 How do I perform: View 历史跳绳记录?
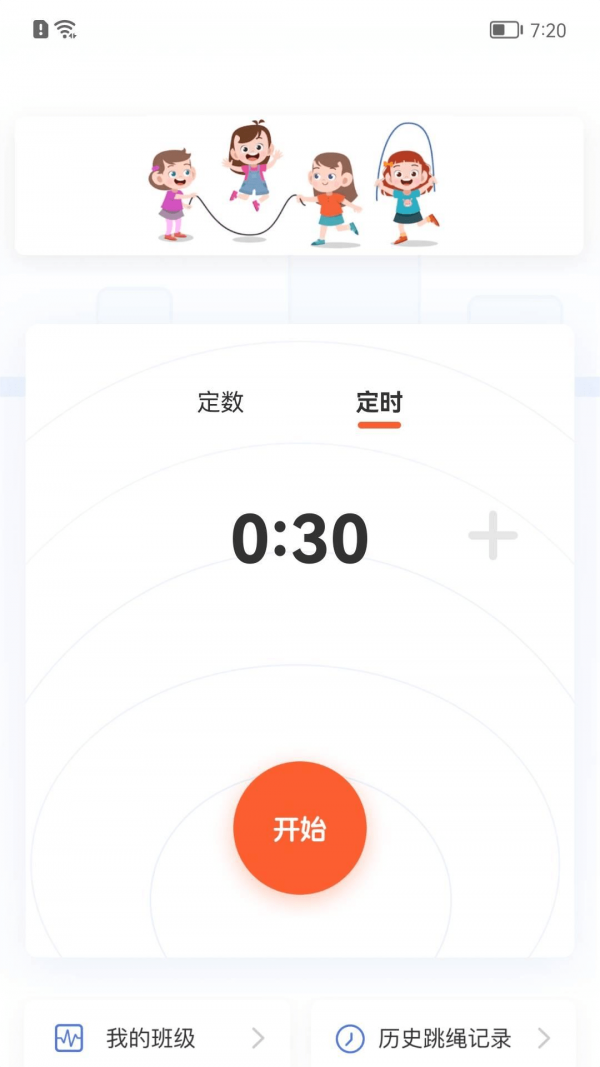pos(443,1038)
